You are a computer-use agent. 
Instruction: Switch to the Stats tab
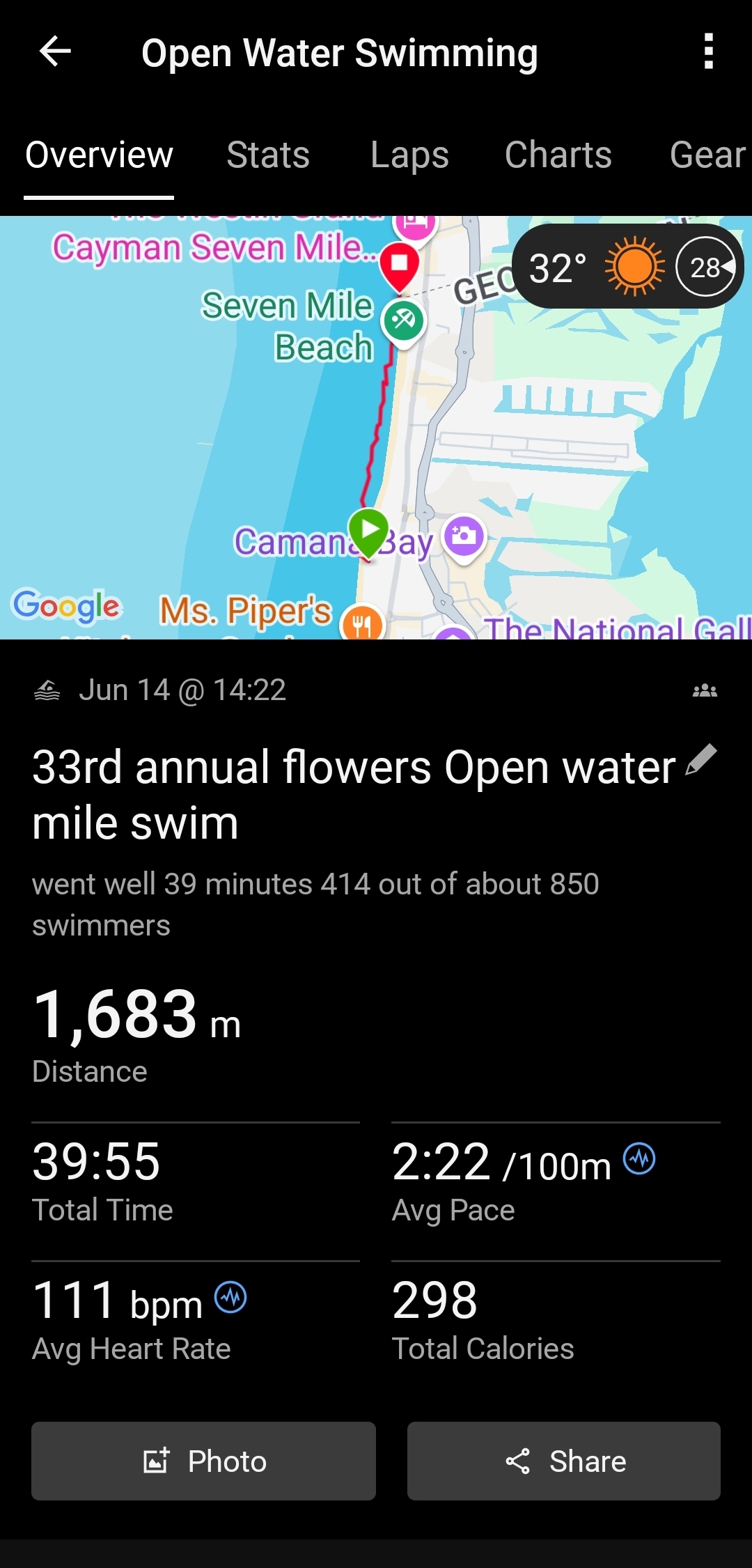point(268,155)
